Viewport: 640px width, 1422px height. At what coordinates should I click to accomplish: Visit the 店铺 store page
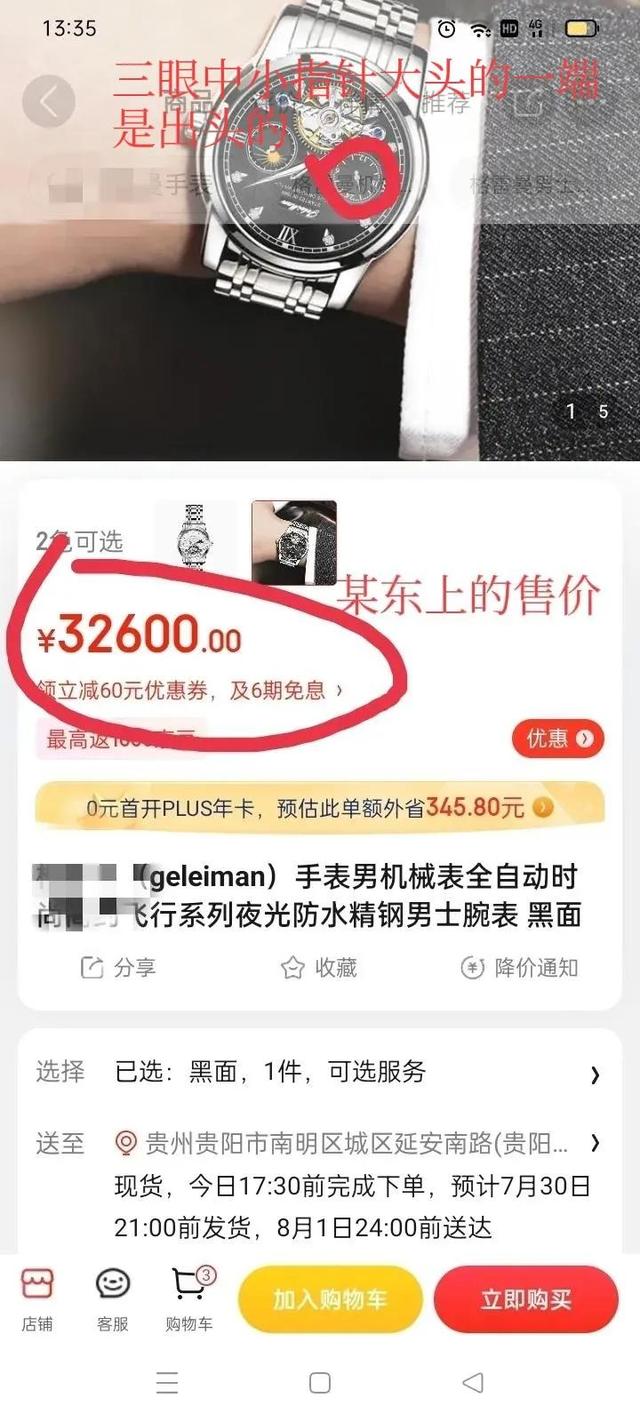click(x=37, y=1298)
